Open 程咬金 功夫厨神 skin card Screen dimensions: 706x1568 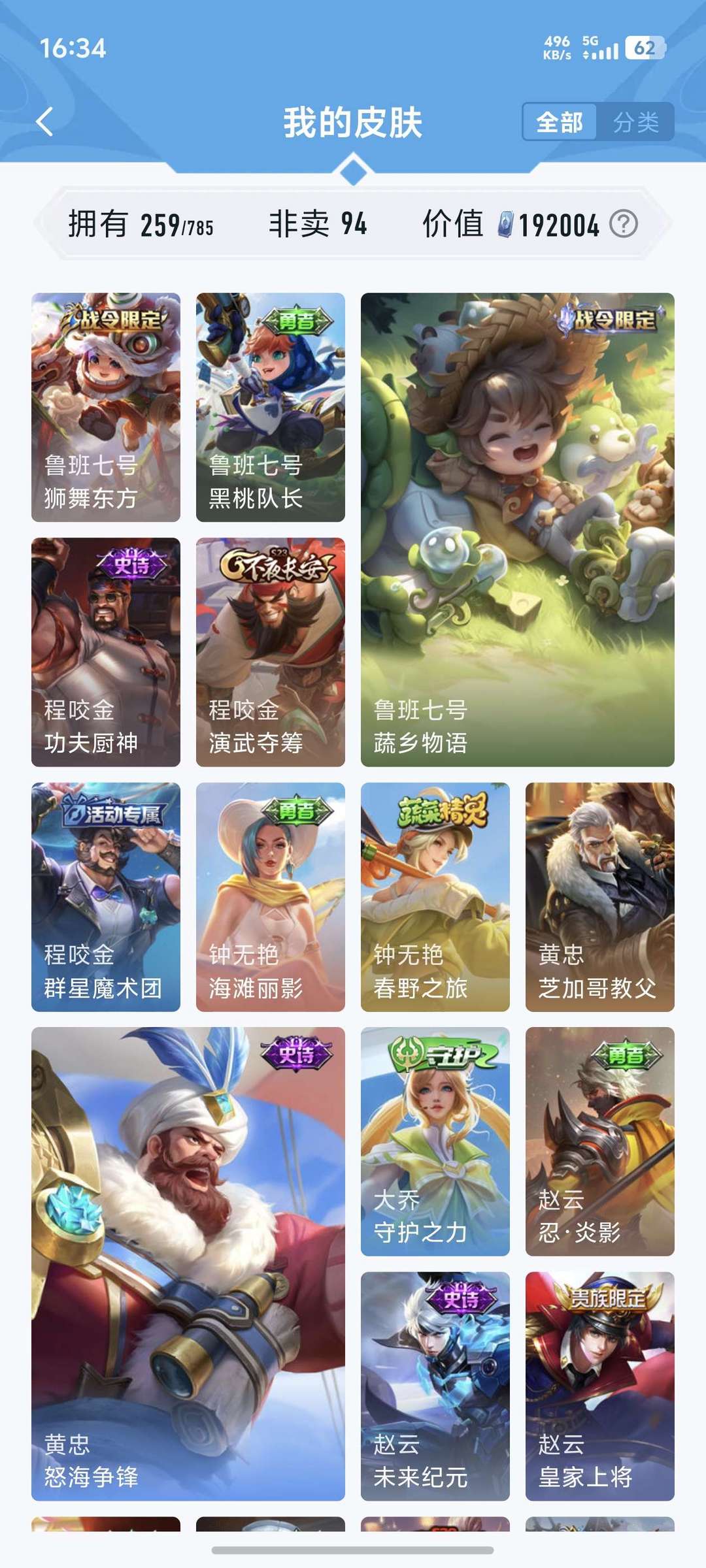106,652
